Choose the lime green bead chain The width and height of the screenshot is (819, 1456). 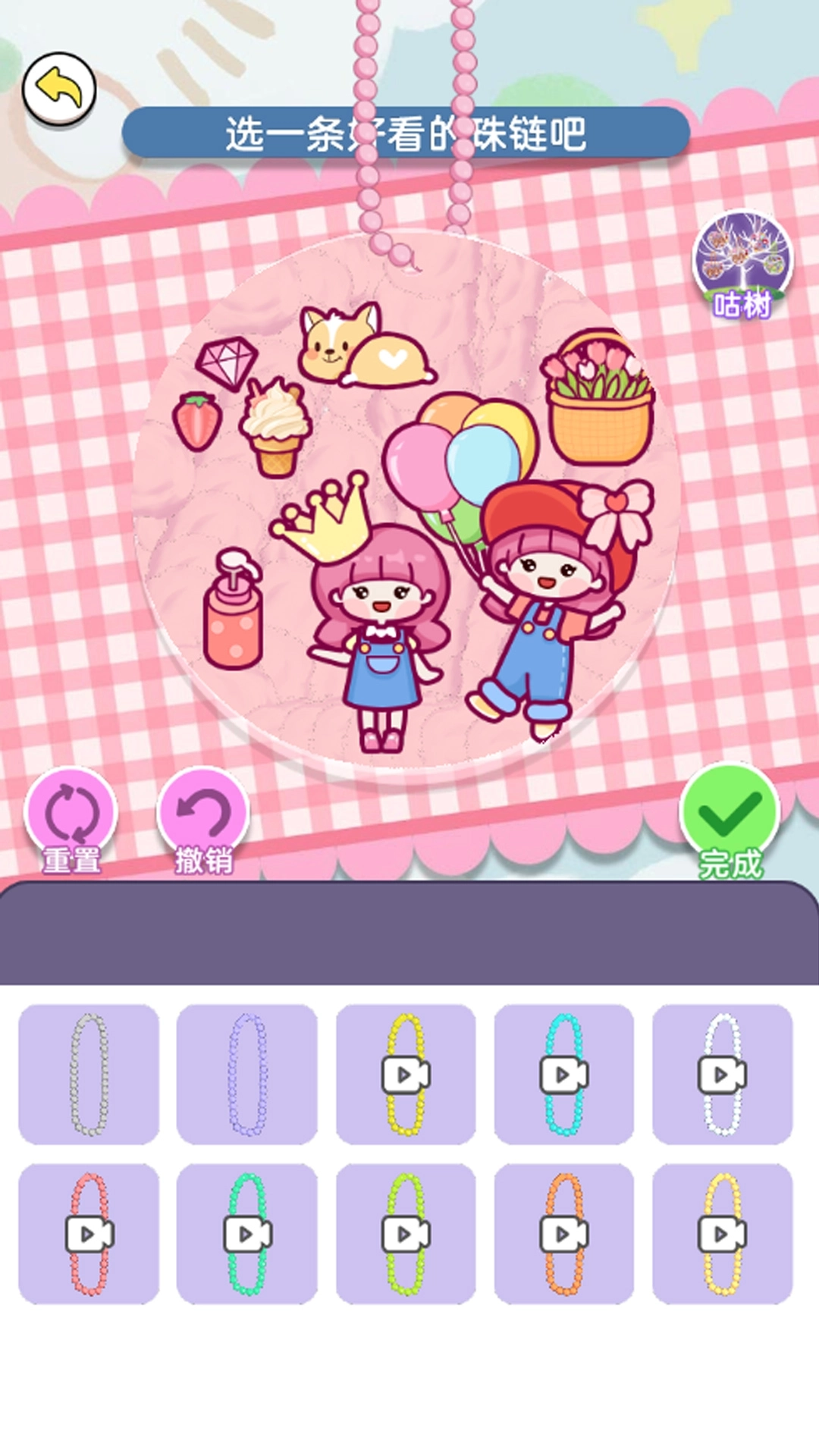click(406, 1234)
